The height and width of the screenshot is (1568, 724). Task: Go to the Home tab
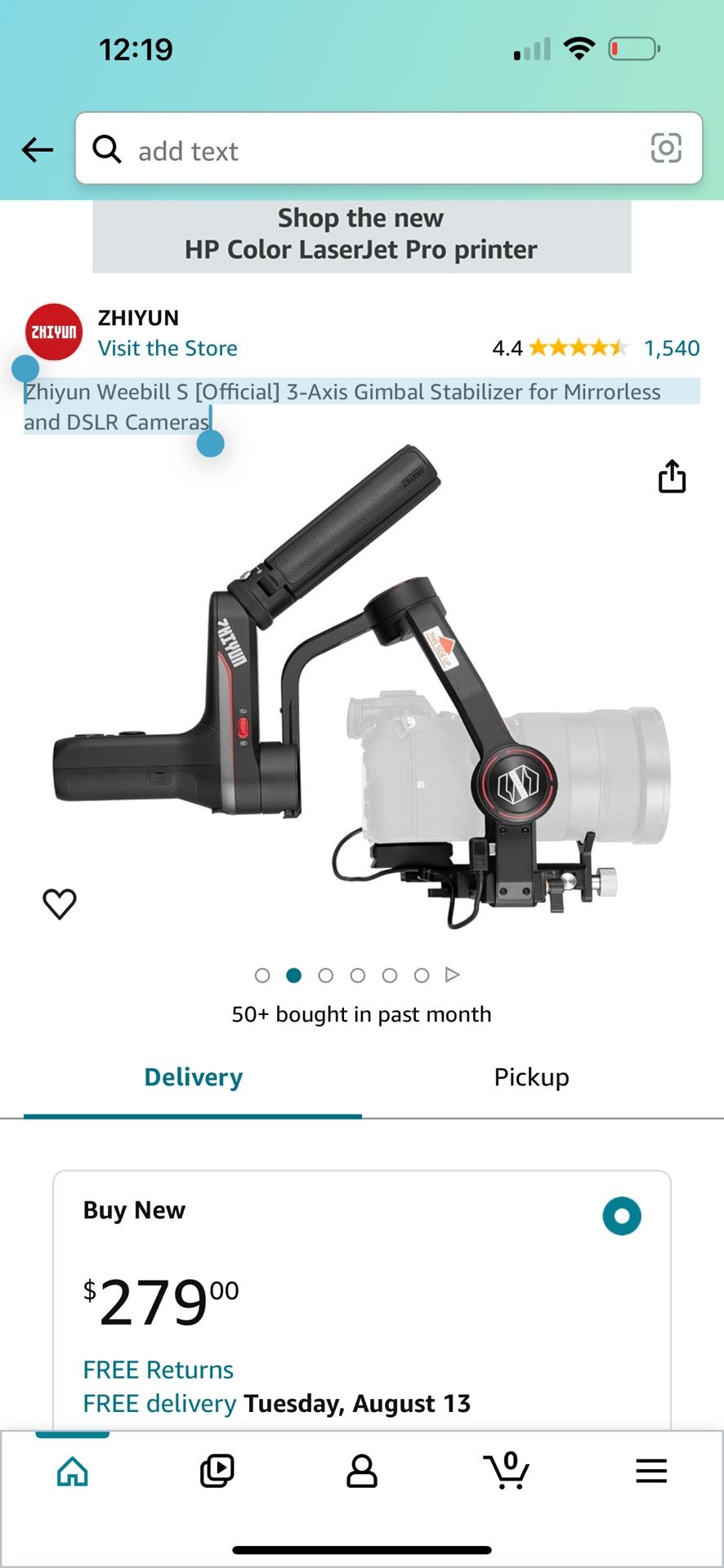pyautogui.click(x=73, y=1471)
